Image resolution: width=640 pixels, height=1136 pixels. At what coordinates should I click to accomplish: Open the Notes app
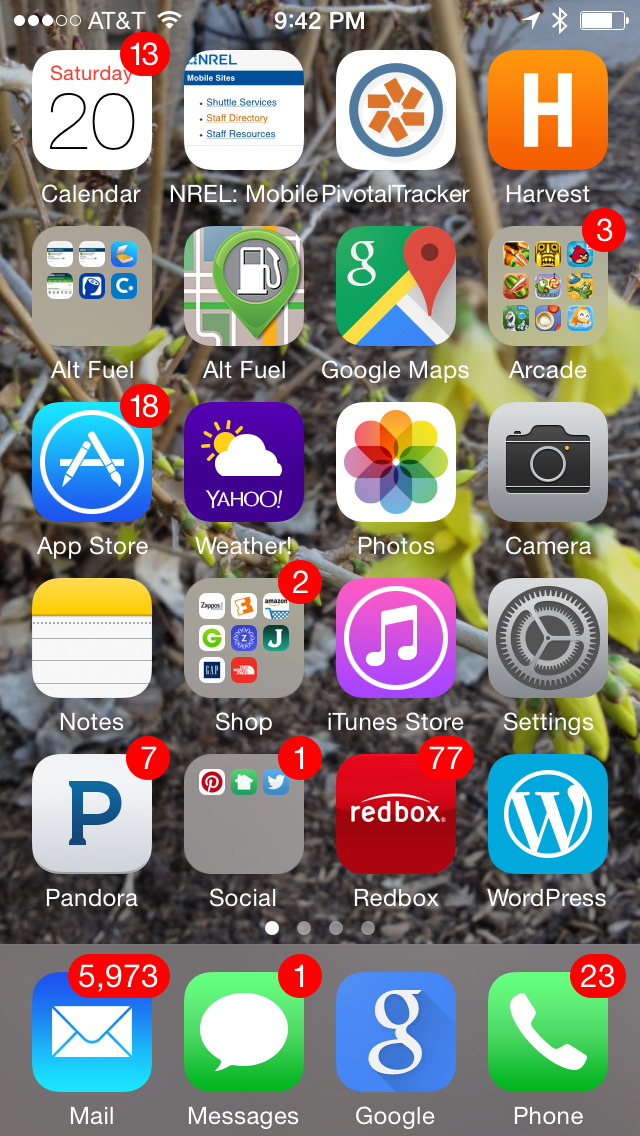92,638
